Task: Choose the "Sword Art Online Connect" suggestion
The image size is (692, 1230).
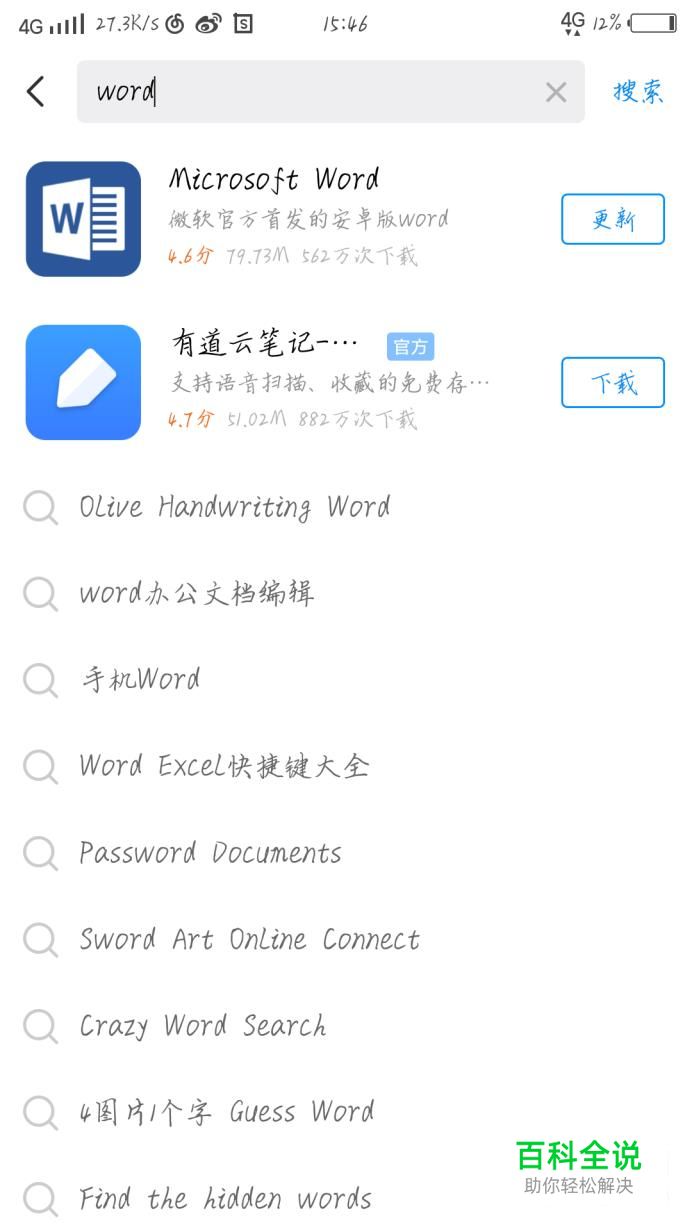Action: click(250, 940)
